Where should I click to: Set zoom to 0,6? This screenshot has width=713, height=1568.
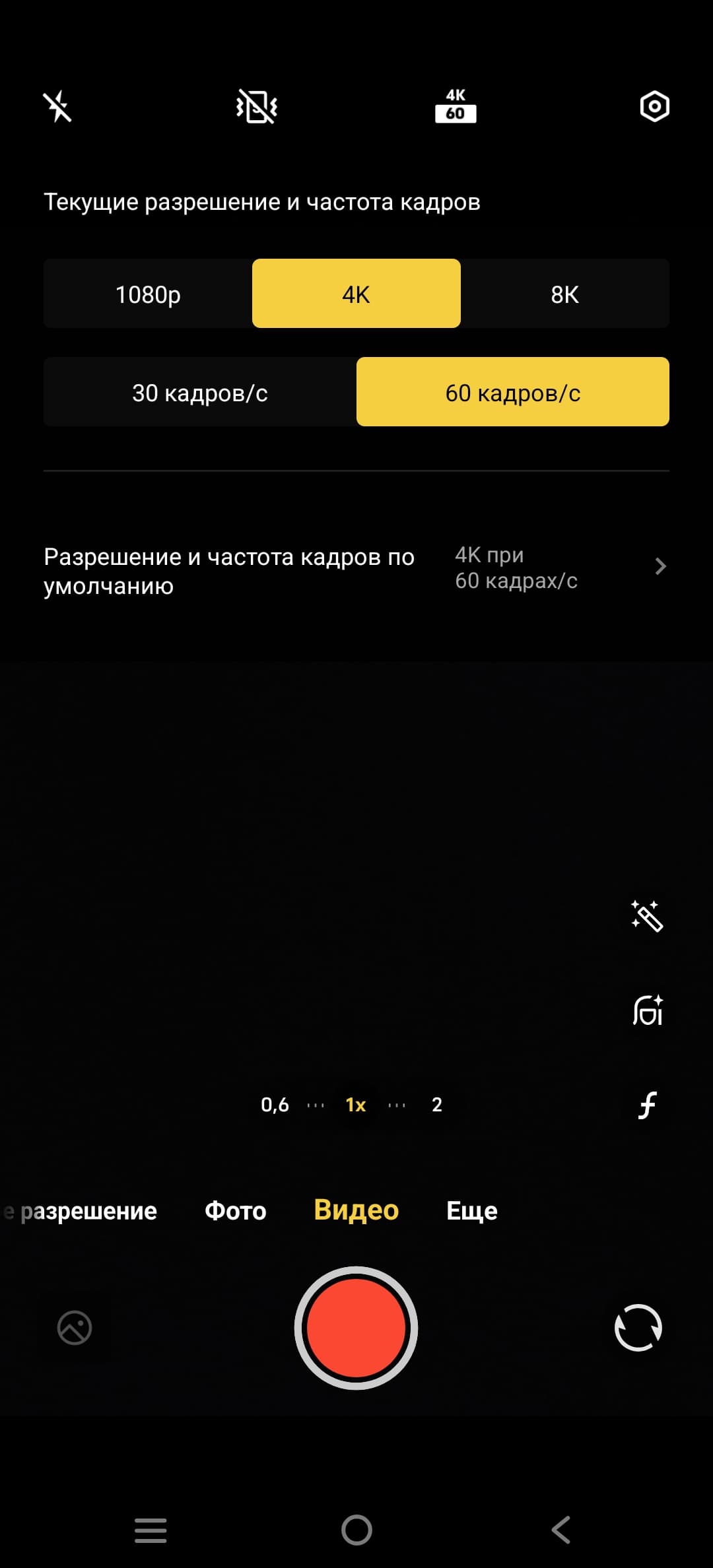click(275, 1105)
